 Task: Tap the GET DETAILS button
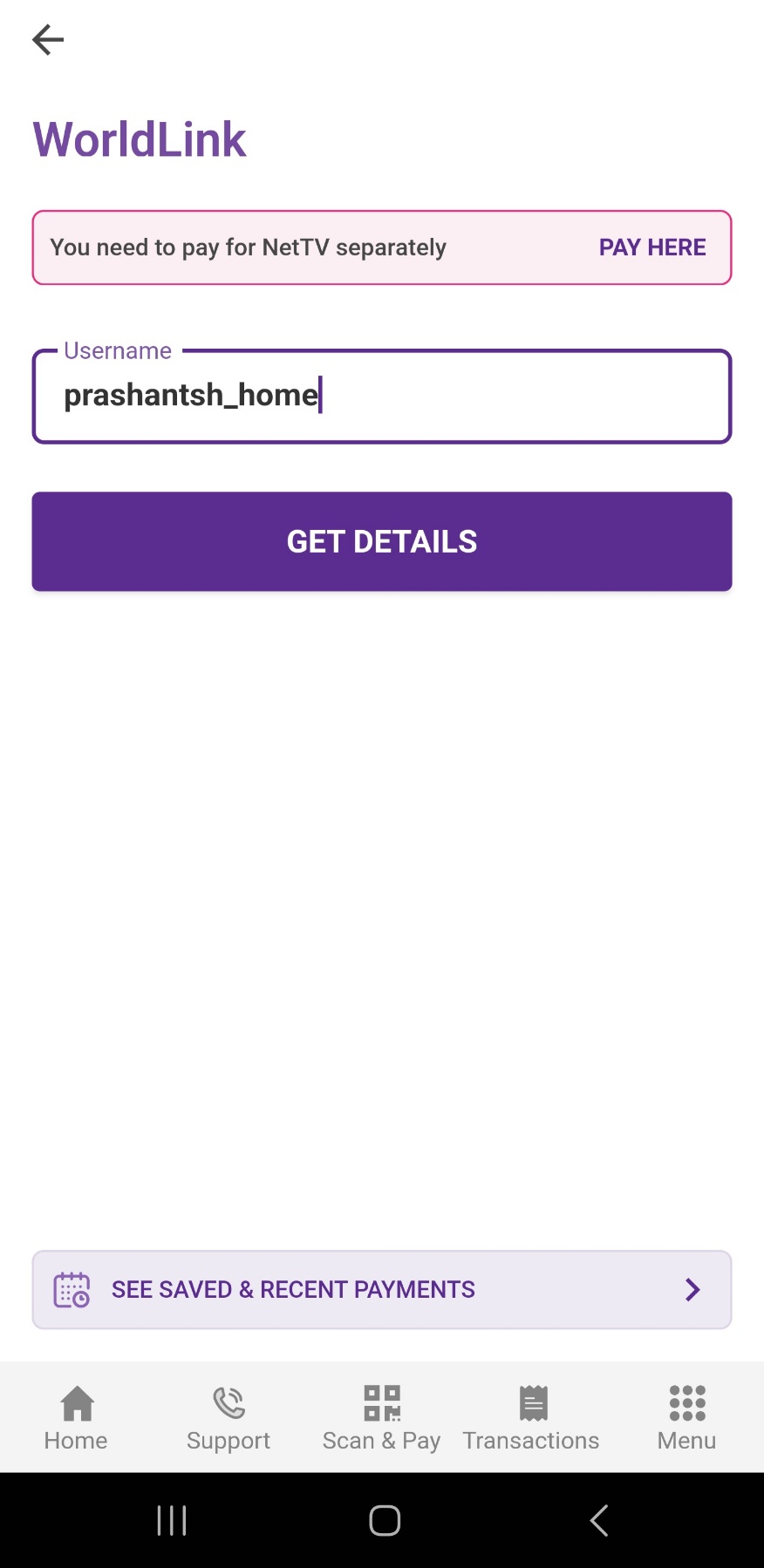pos(381,541)
